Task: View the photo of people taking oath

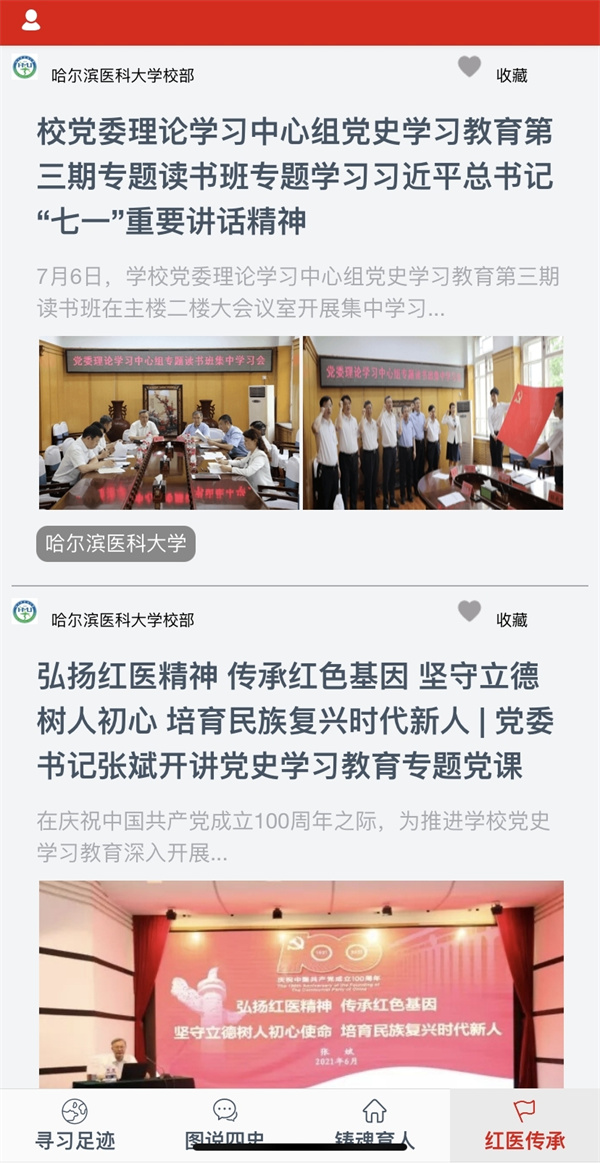Action: tap(433, 423)
